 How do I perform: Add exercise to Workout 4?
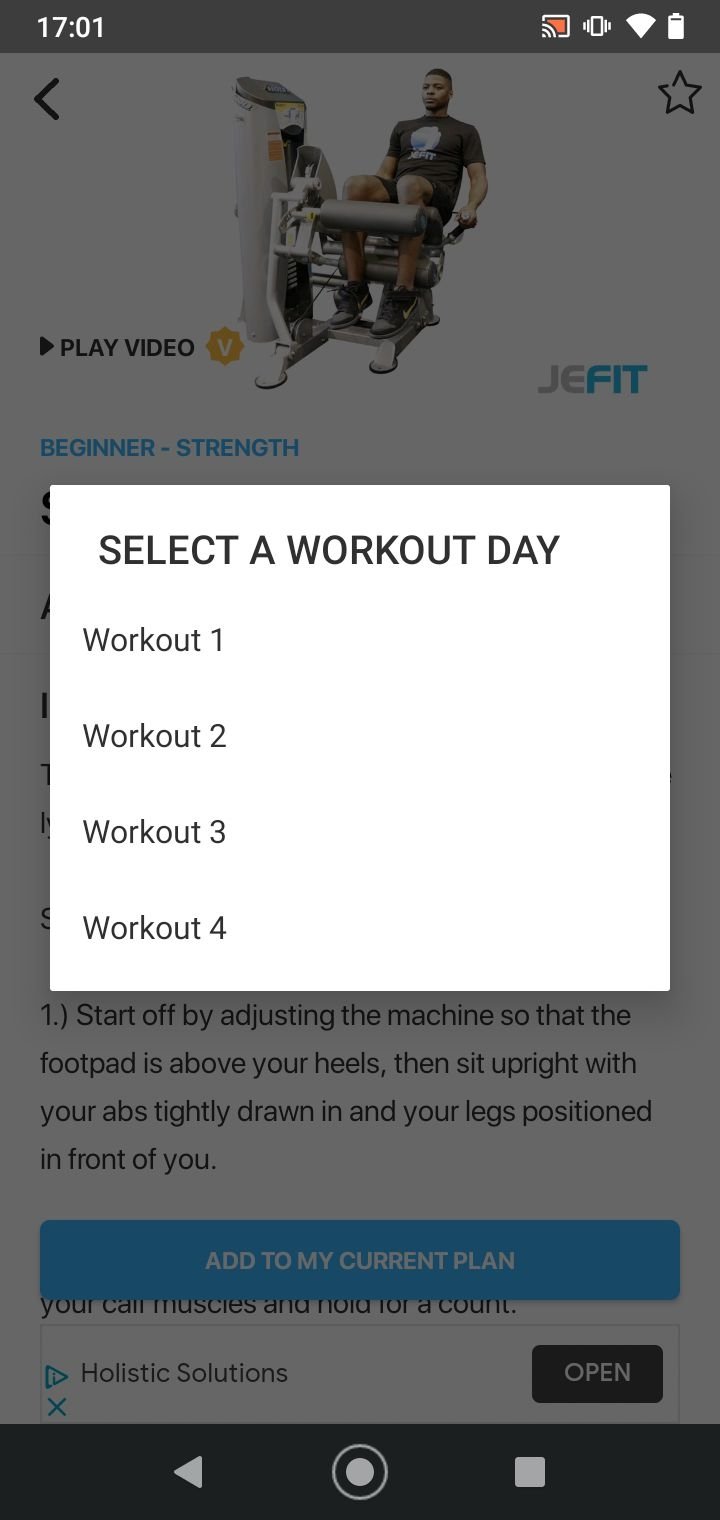tap(360, 928)
